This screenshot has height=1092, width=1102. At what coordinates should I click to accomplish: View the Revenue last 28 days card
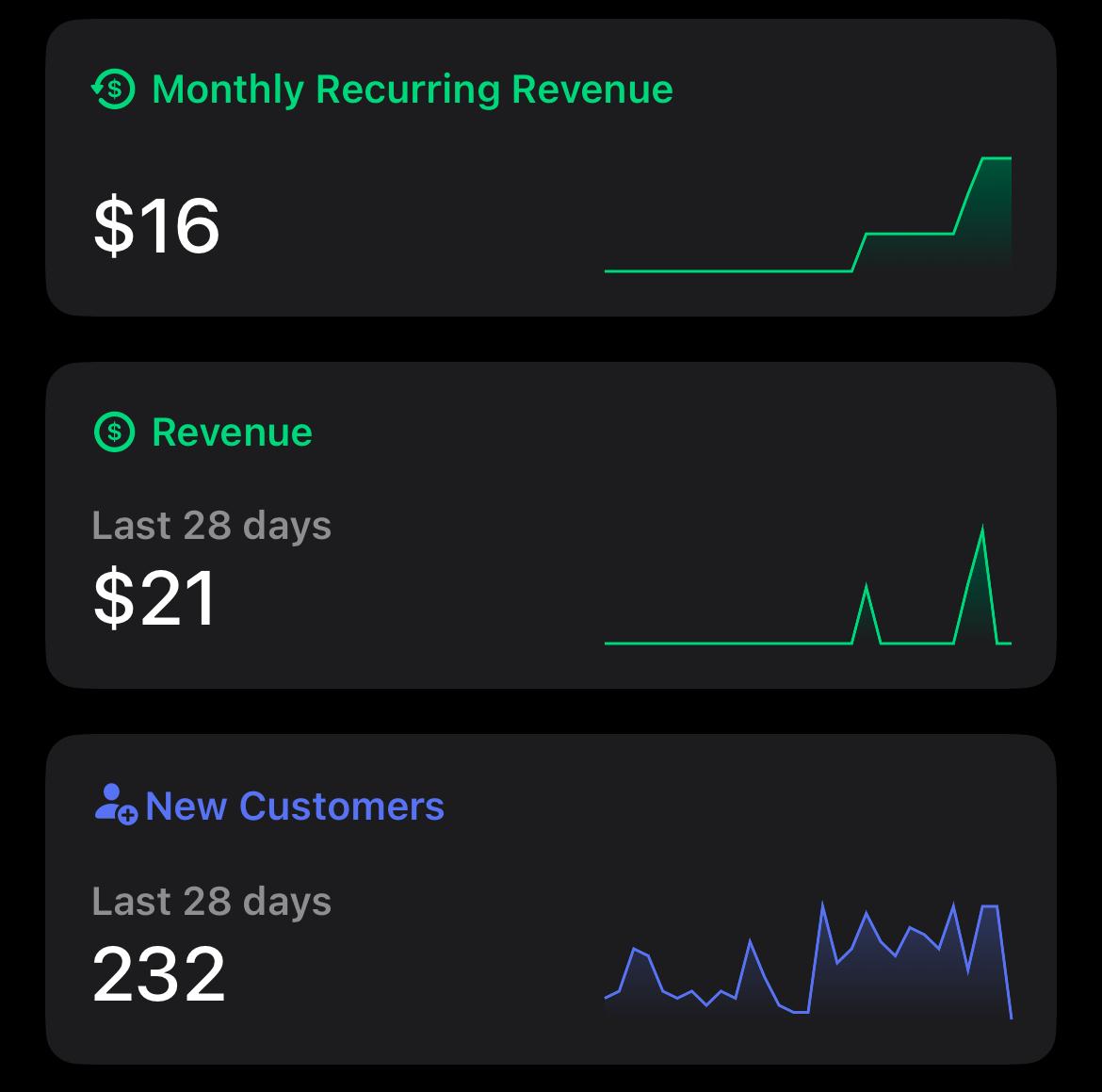[x=550, y=525]
